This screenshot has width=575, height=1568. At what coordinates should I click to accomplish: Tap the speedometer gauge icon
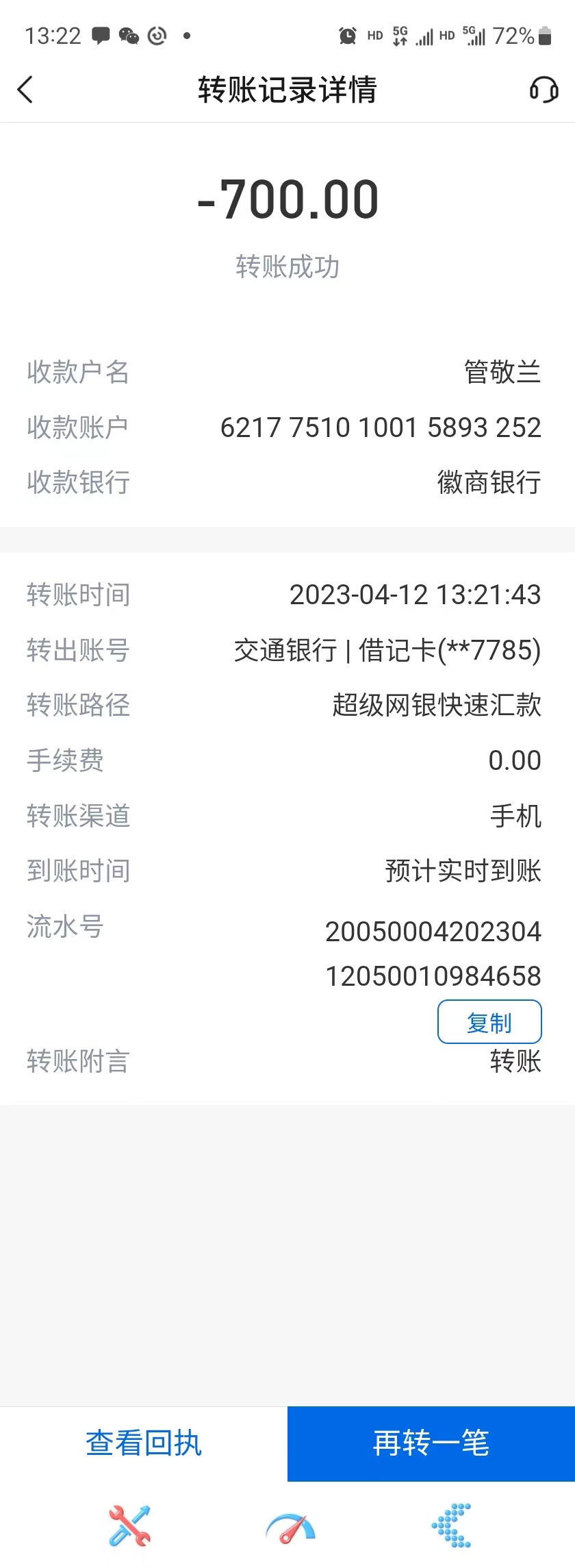(290, 1528)
